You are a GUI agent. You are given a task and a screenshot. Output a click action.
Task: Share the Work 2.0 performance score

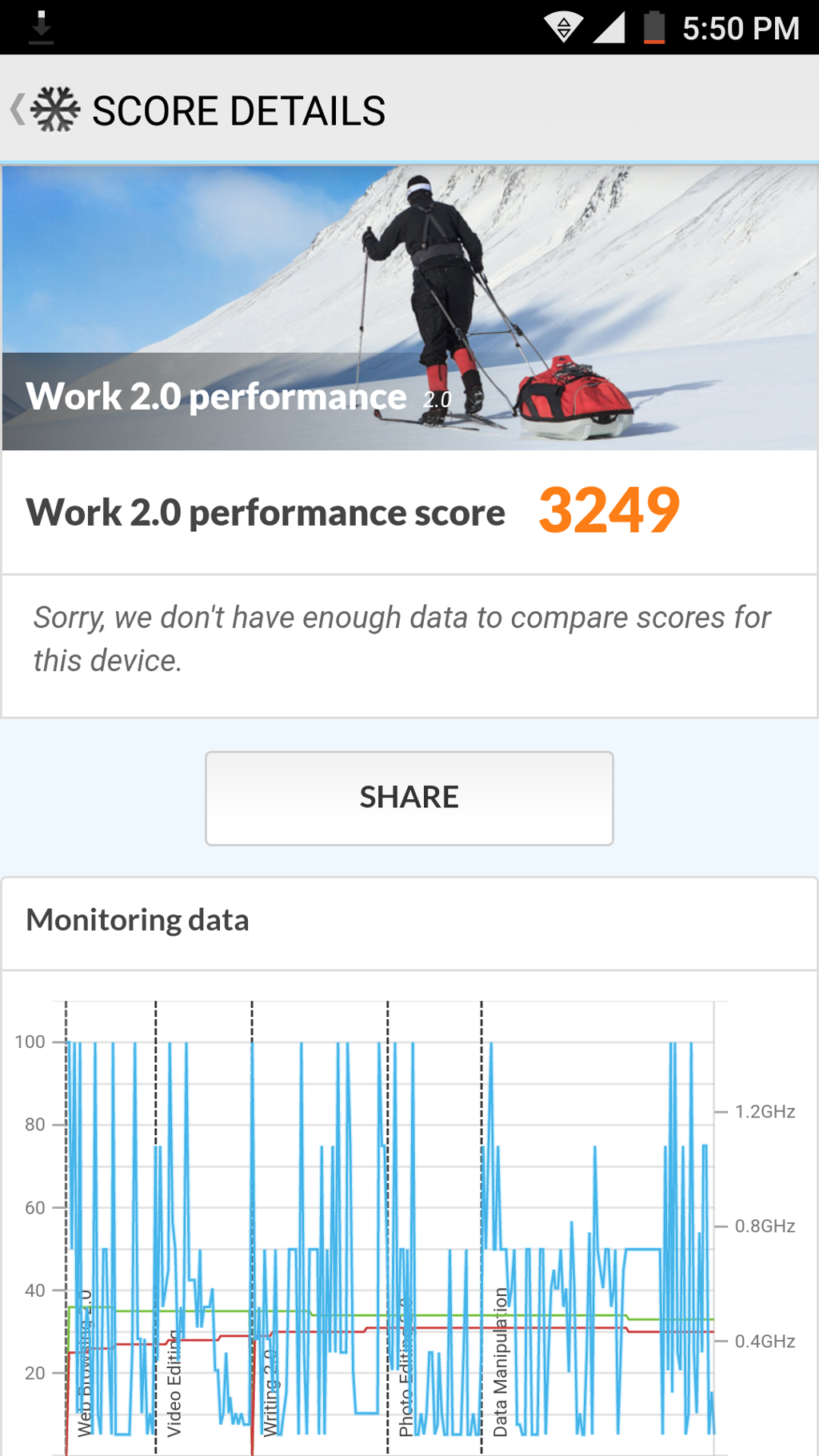pos(409,798)
